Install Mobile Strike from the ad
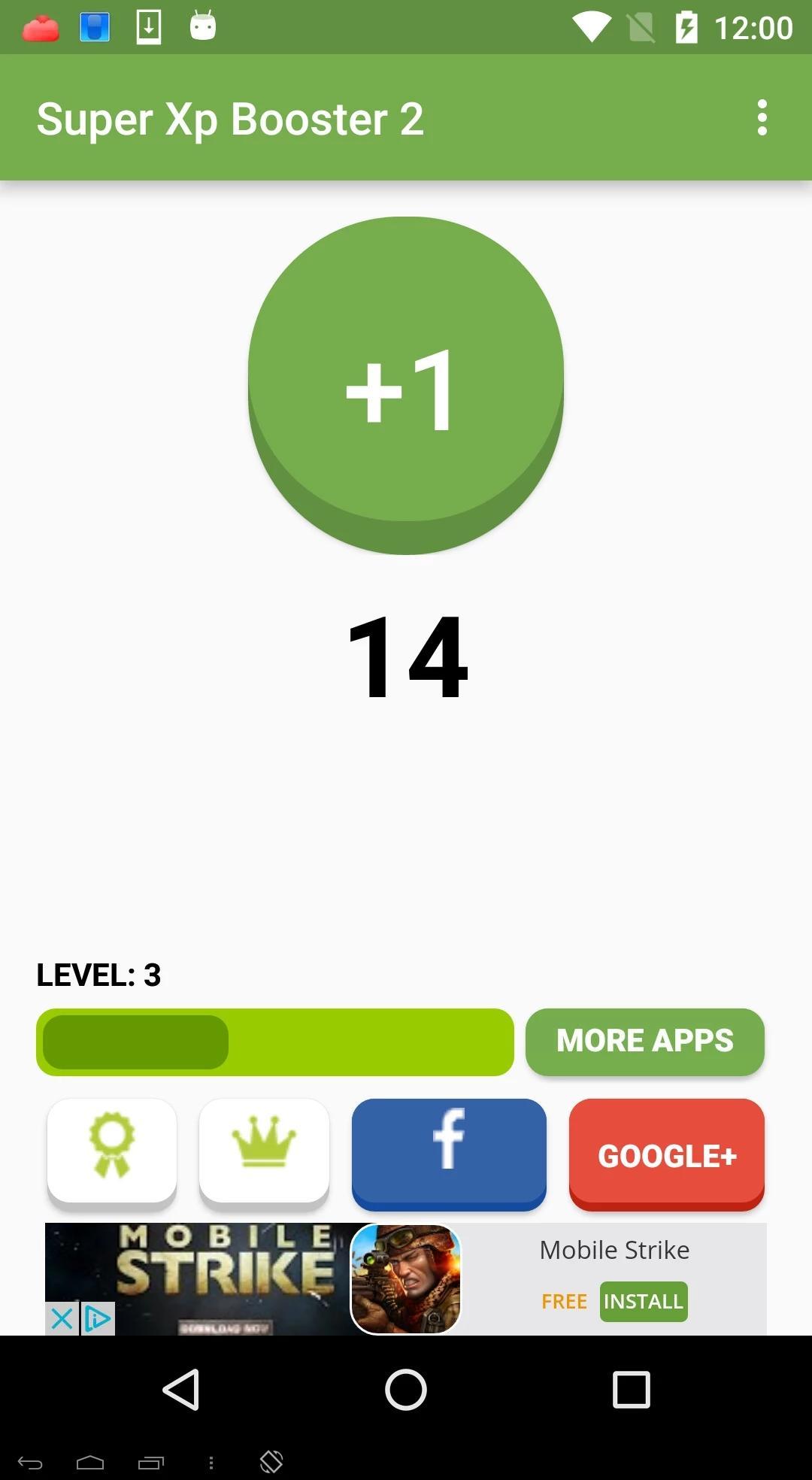812x1480 pixels. point(643,1301)
